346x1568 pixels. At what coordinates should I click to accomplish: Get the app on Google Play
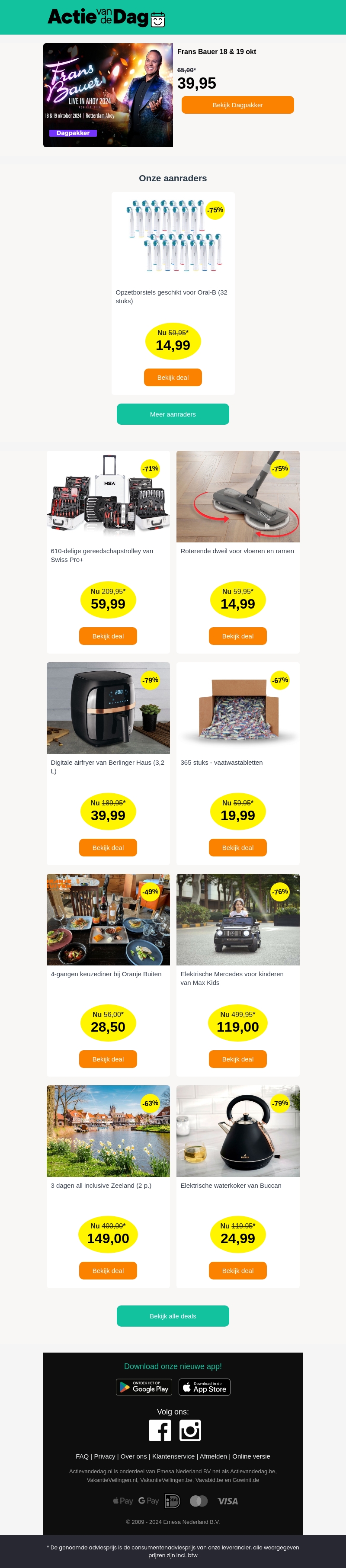pos(144,1387)
